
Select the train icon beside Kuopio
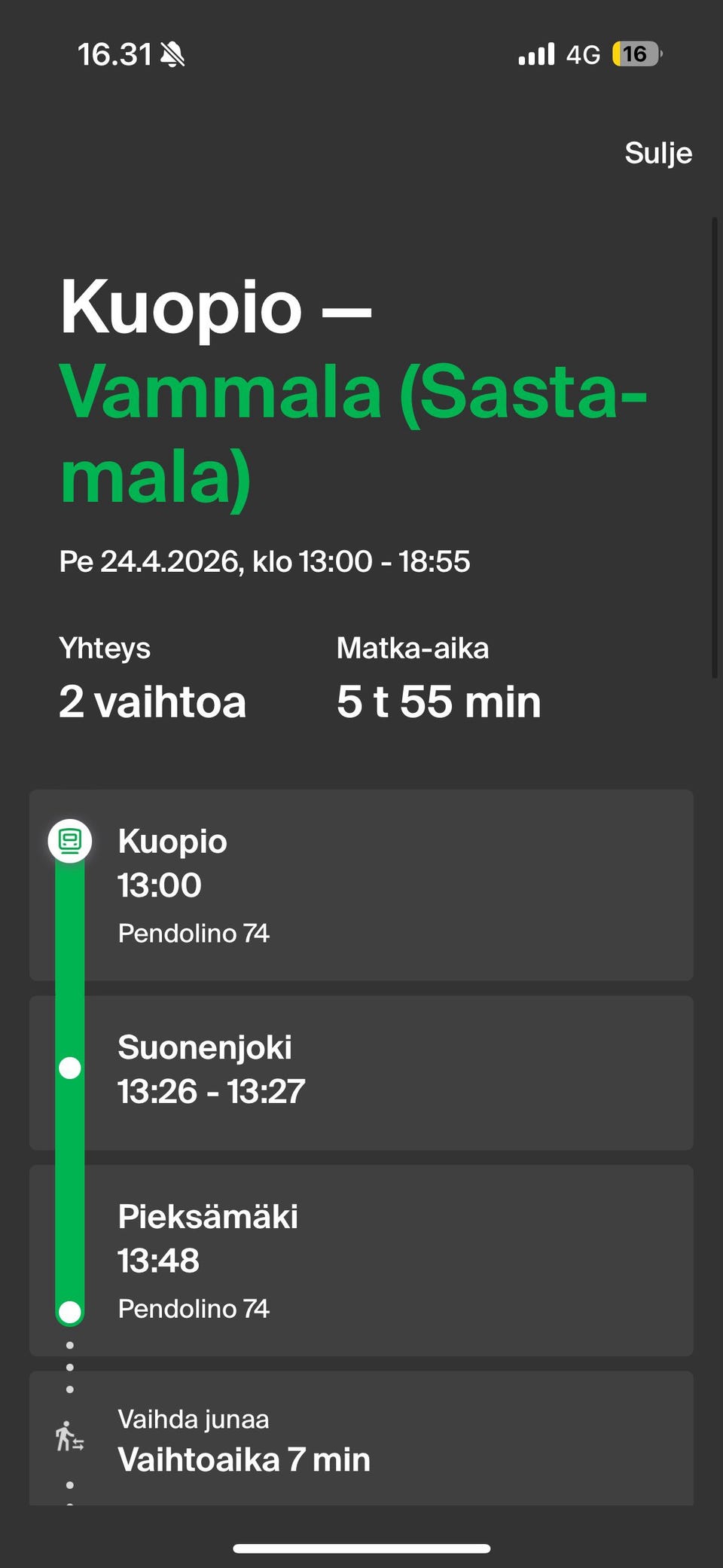click(x=69, y=841)
